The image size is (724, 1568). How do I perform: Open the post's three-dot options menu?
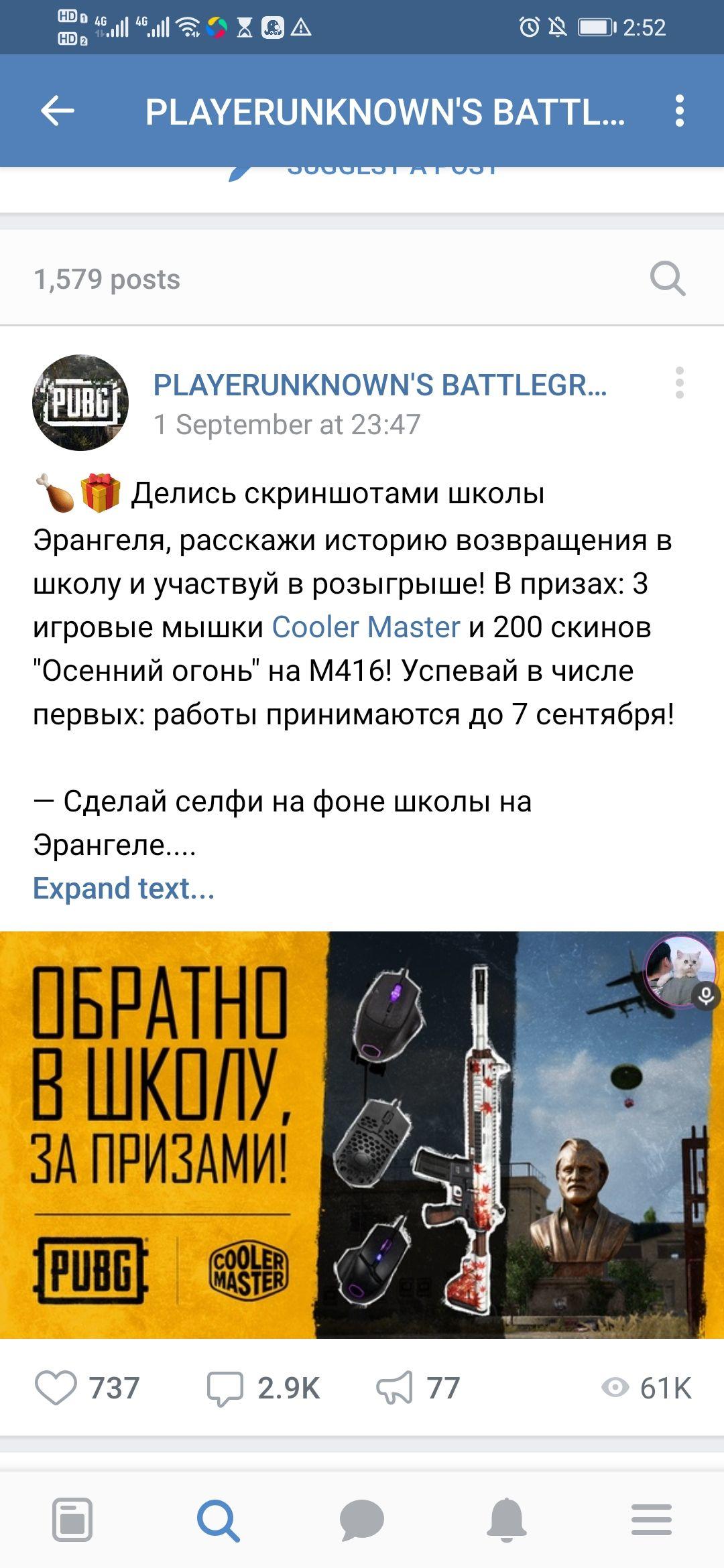pos(679,383)
